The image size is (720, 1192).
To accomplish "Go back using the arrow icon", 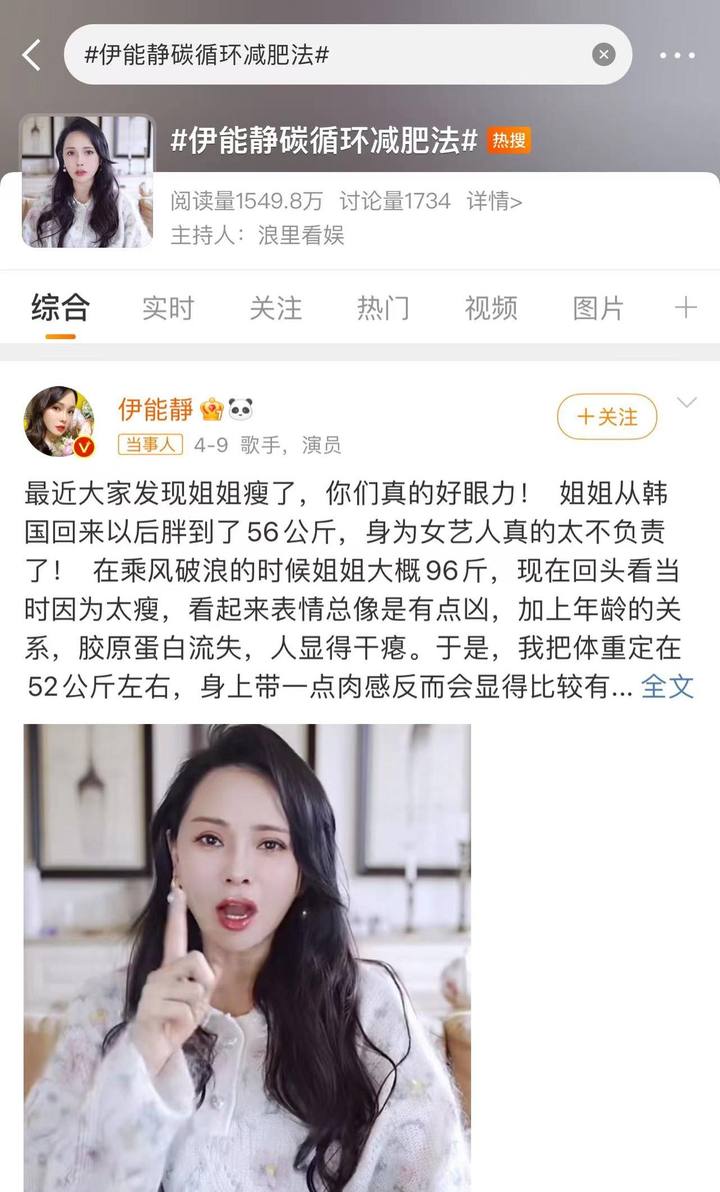I will tap(32, 55).
